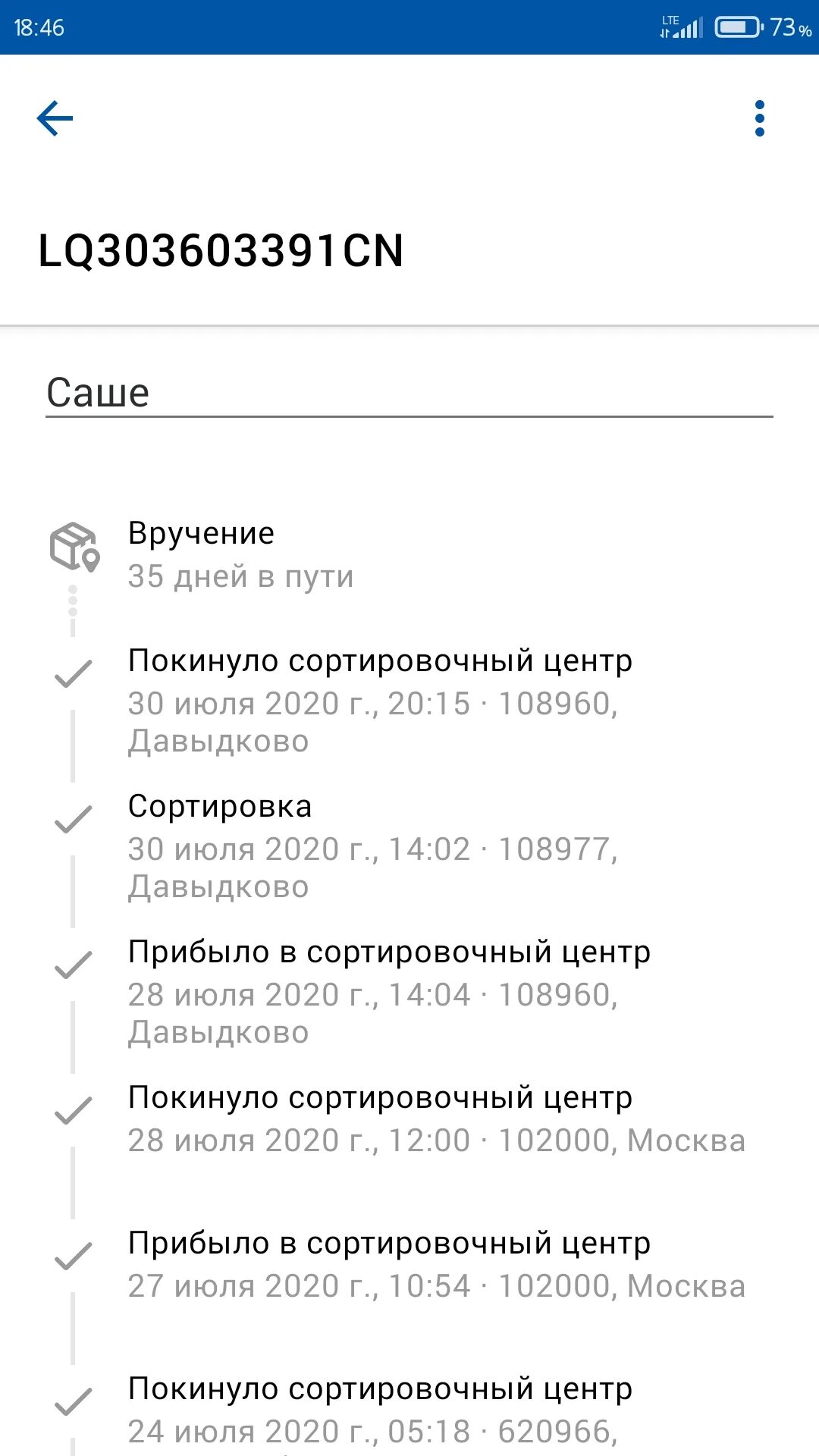Screen dimensions: 819x1456
Task: Open the three-dot overflow menu
Action: (759, 118)
